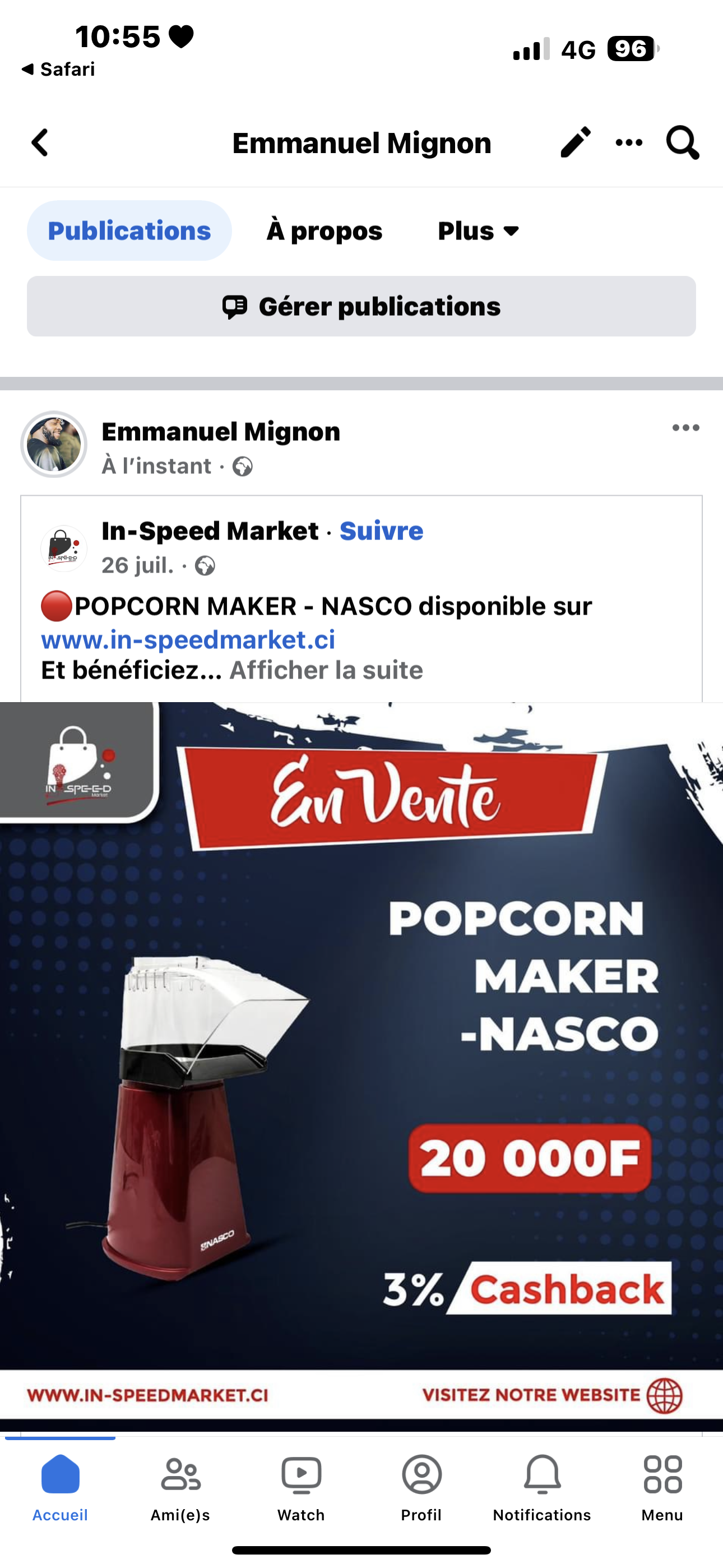The image size is (723, 1568).
Task: Open the popcorn maker post image
Action: 361,1065
